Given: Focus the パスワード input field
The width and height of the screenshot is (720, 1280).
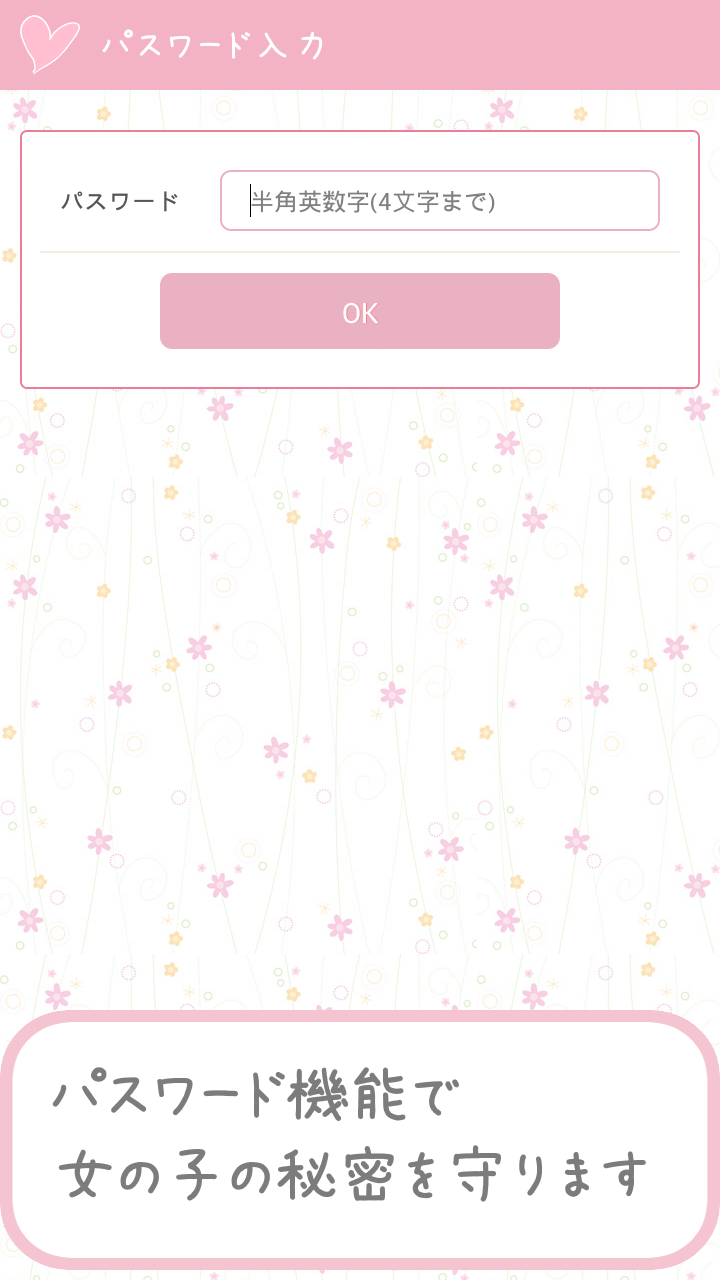Looking at the screenshot, I should tap(440, 201).
